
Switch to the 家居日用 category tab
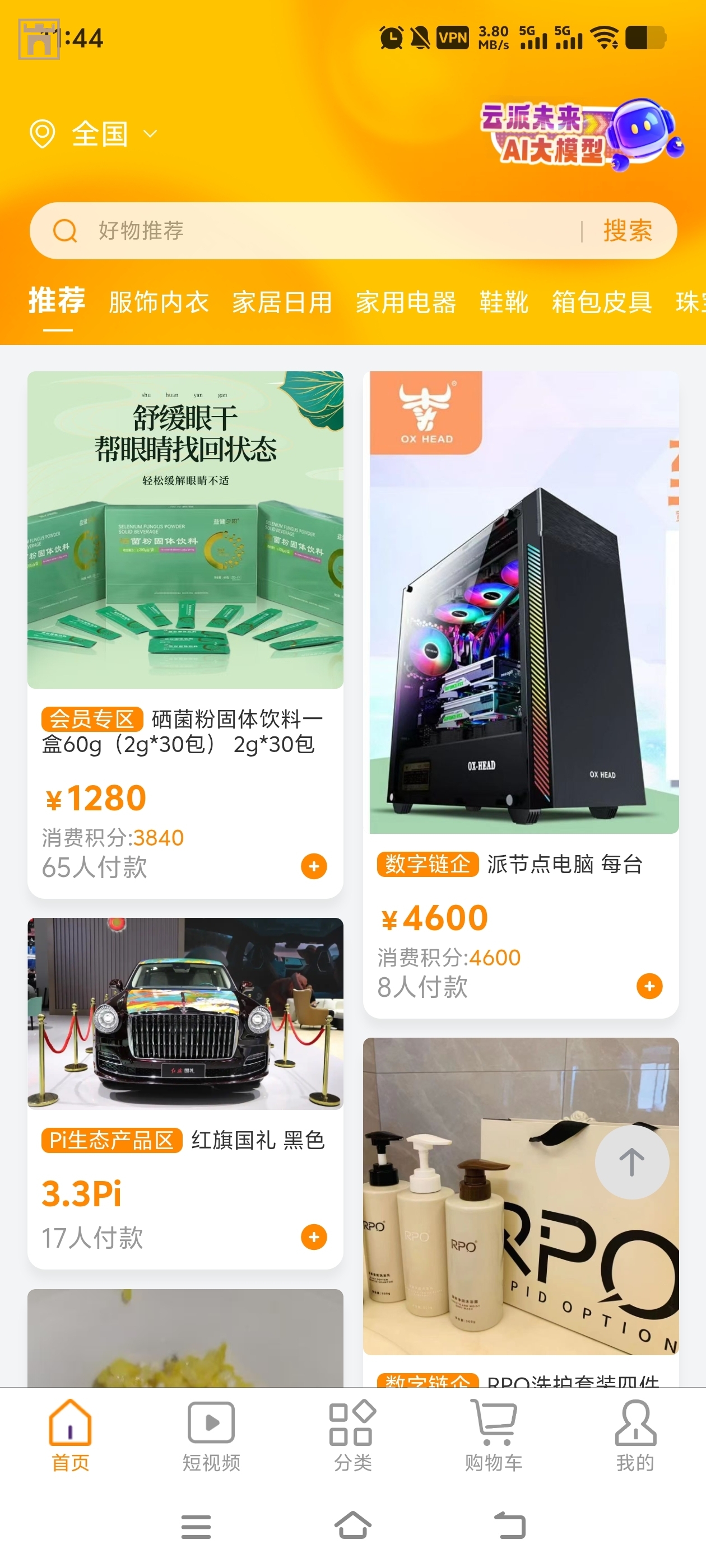282,302
